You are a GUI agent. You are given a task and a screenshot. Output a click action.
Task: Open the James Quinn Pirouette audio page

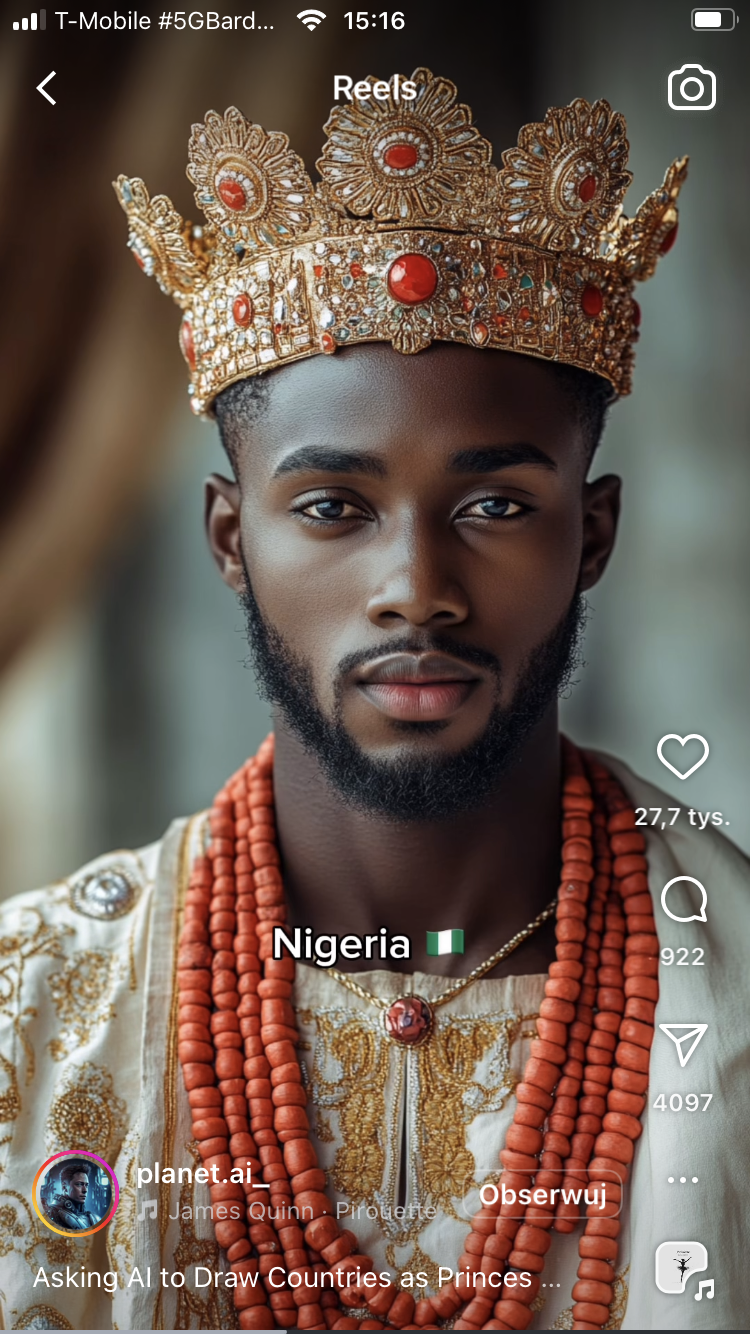(x=290, y=1211)
